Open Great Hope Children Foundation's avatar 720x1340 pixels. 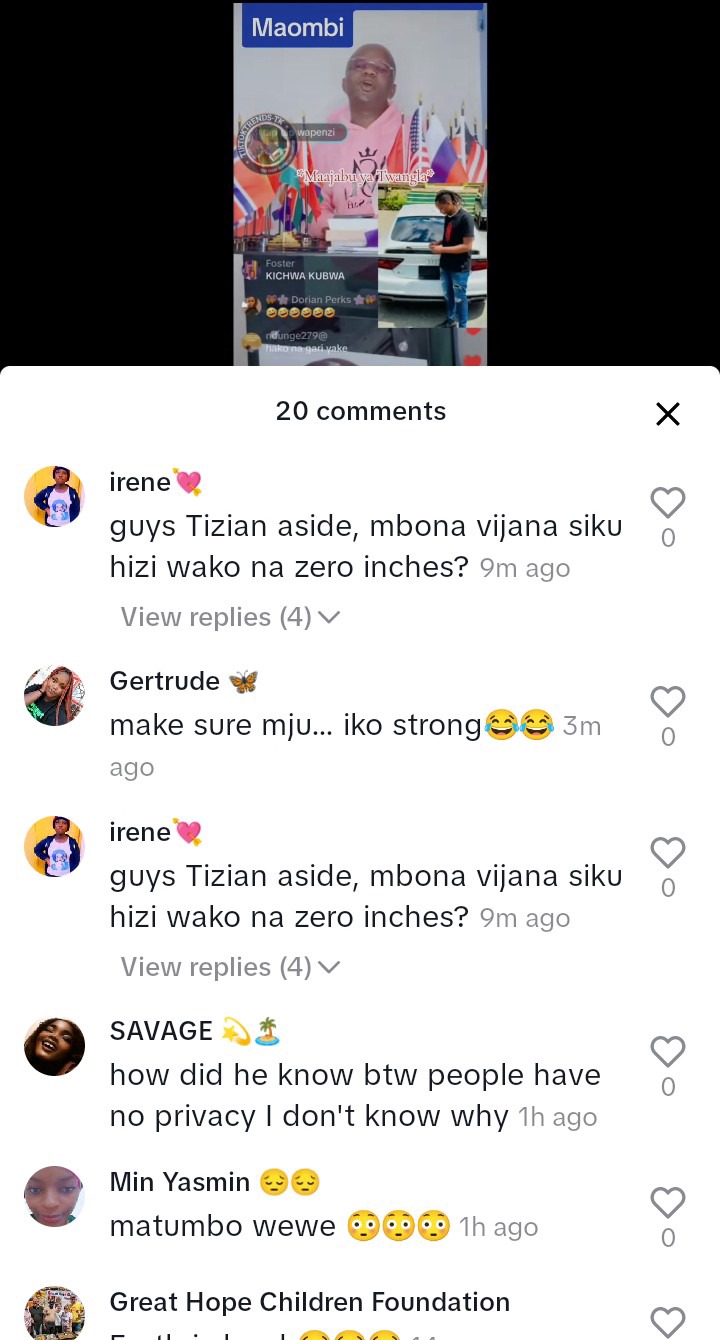click(54, 1314)
